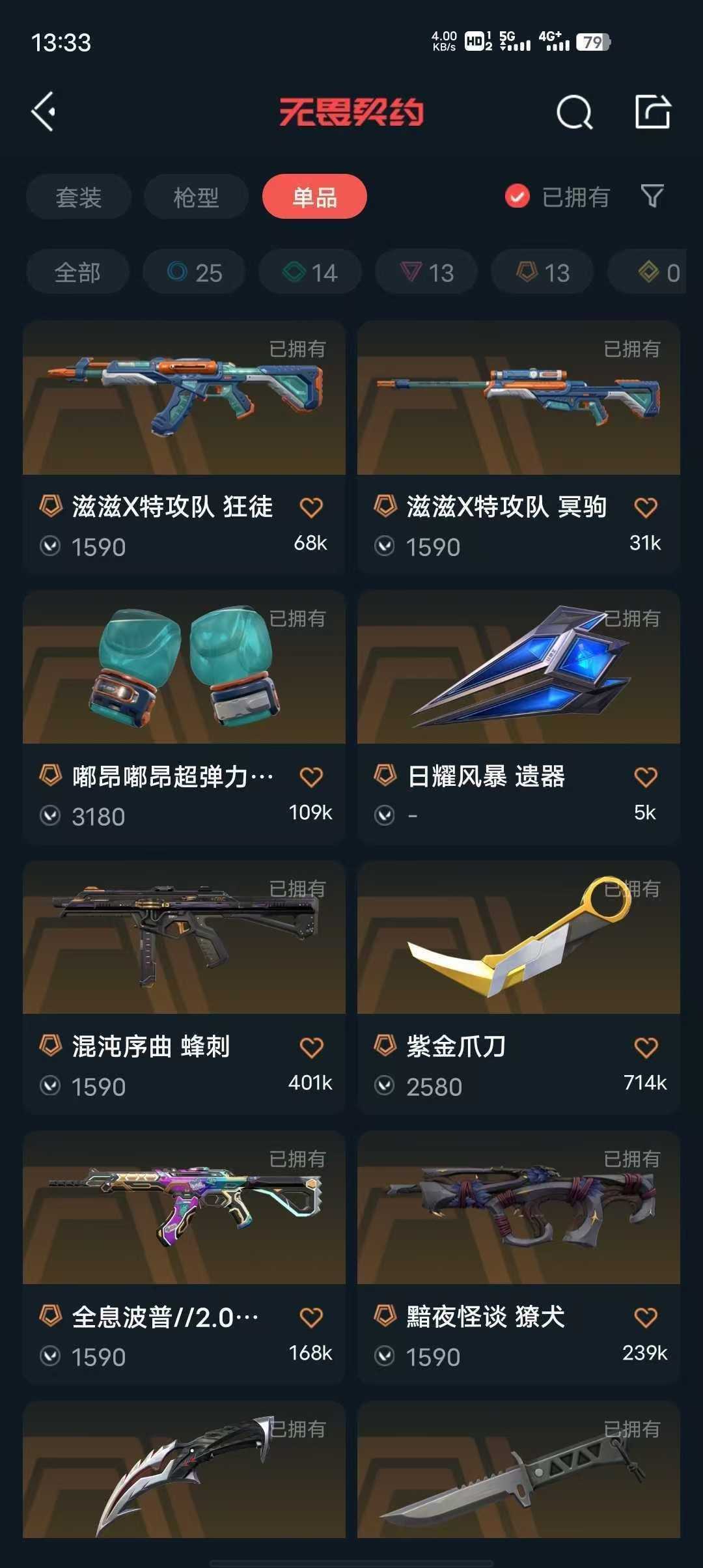The height and width of the screenshot is (1568, 703).
Task: Select the 全部 rarity chip
Action: coord(77,272)
